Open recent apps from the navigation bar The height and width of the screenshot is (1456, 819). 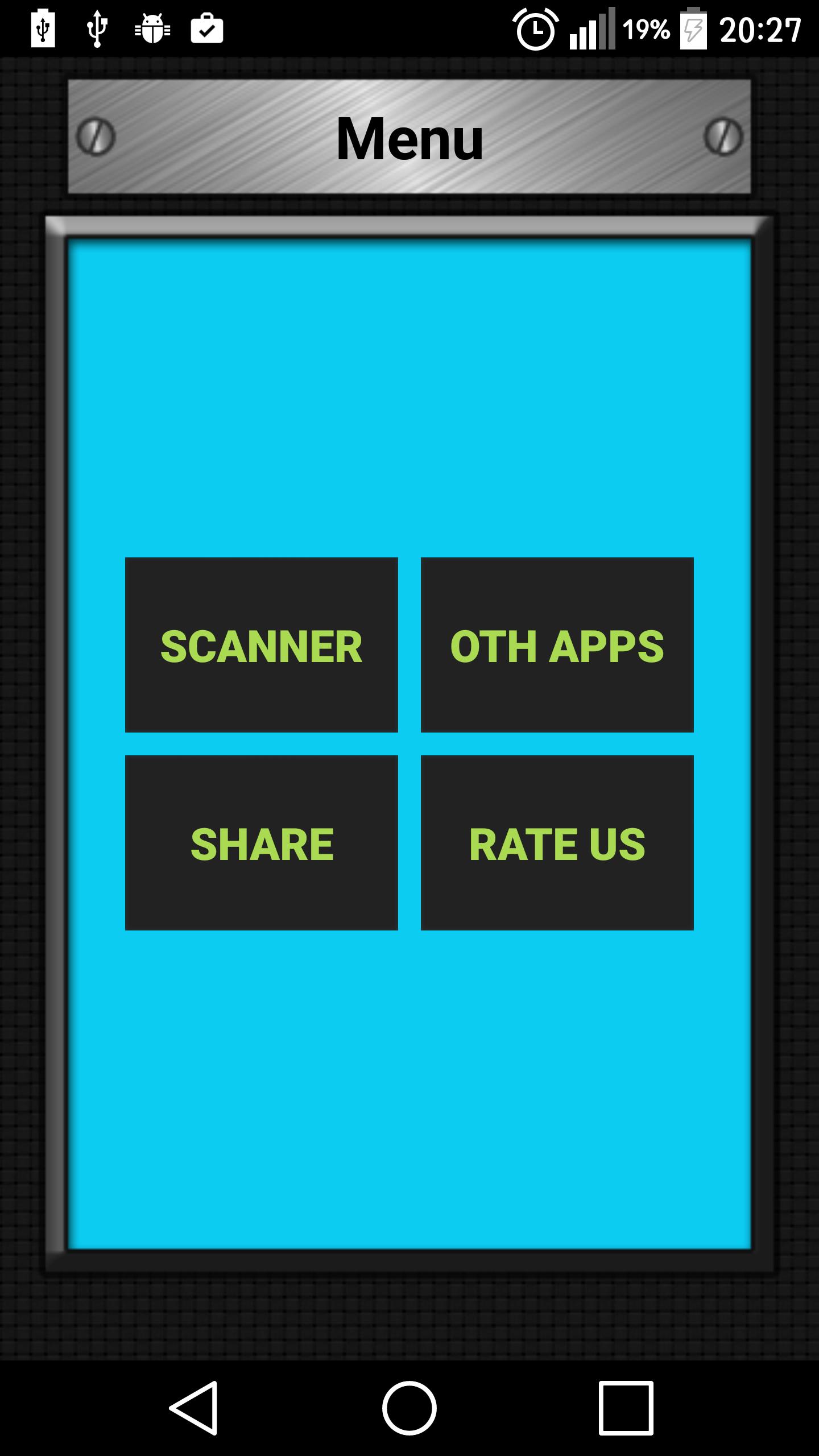pos(625,1408)
